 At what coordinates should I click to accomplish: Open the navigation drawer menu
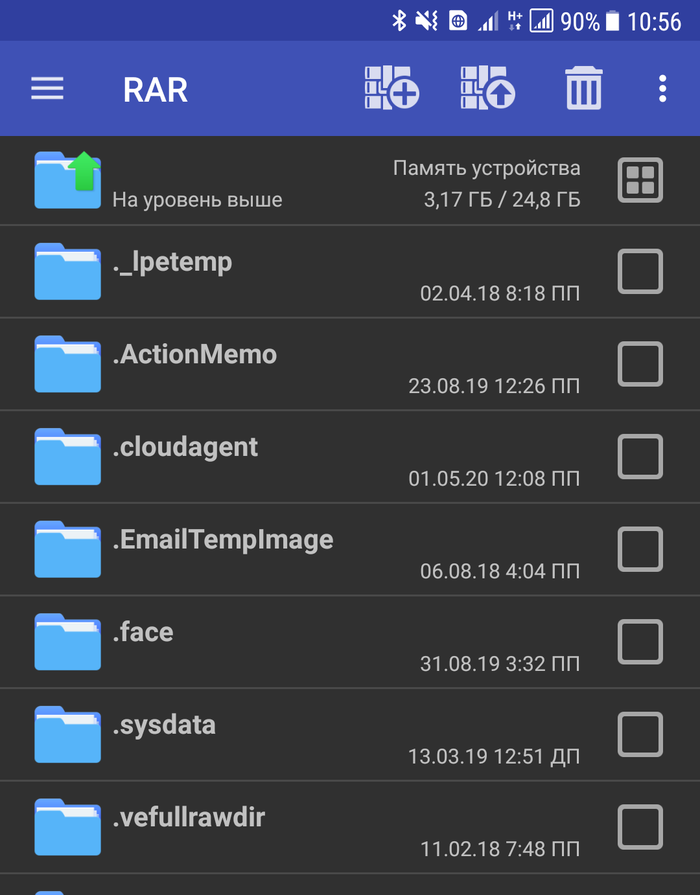tap(47, 89)
